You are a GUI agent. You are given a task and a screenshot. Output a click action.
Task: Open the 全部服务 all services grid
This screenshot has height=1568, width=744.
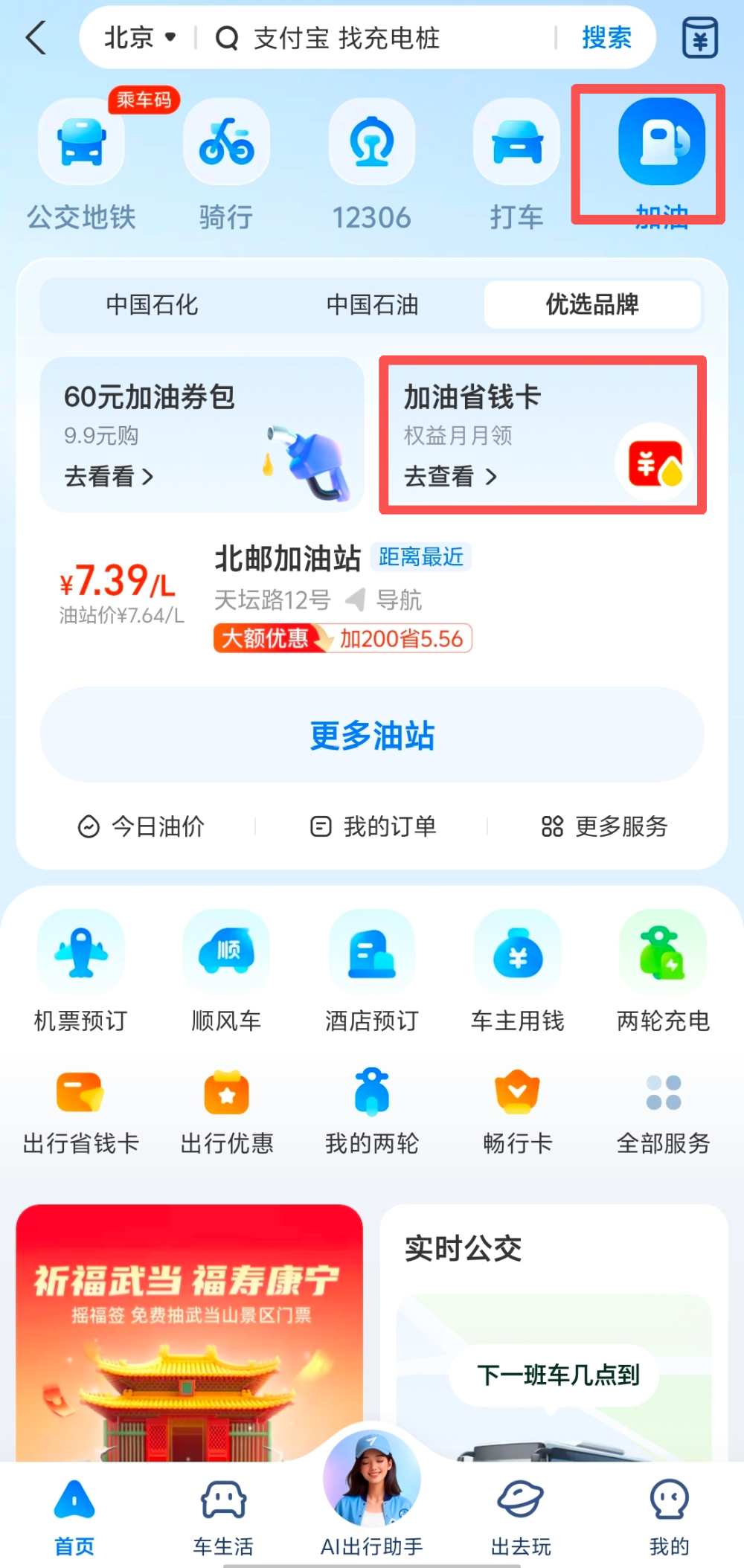point(661,1108)
